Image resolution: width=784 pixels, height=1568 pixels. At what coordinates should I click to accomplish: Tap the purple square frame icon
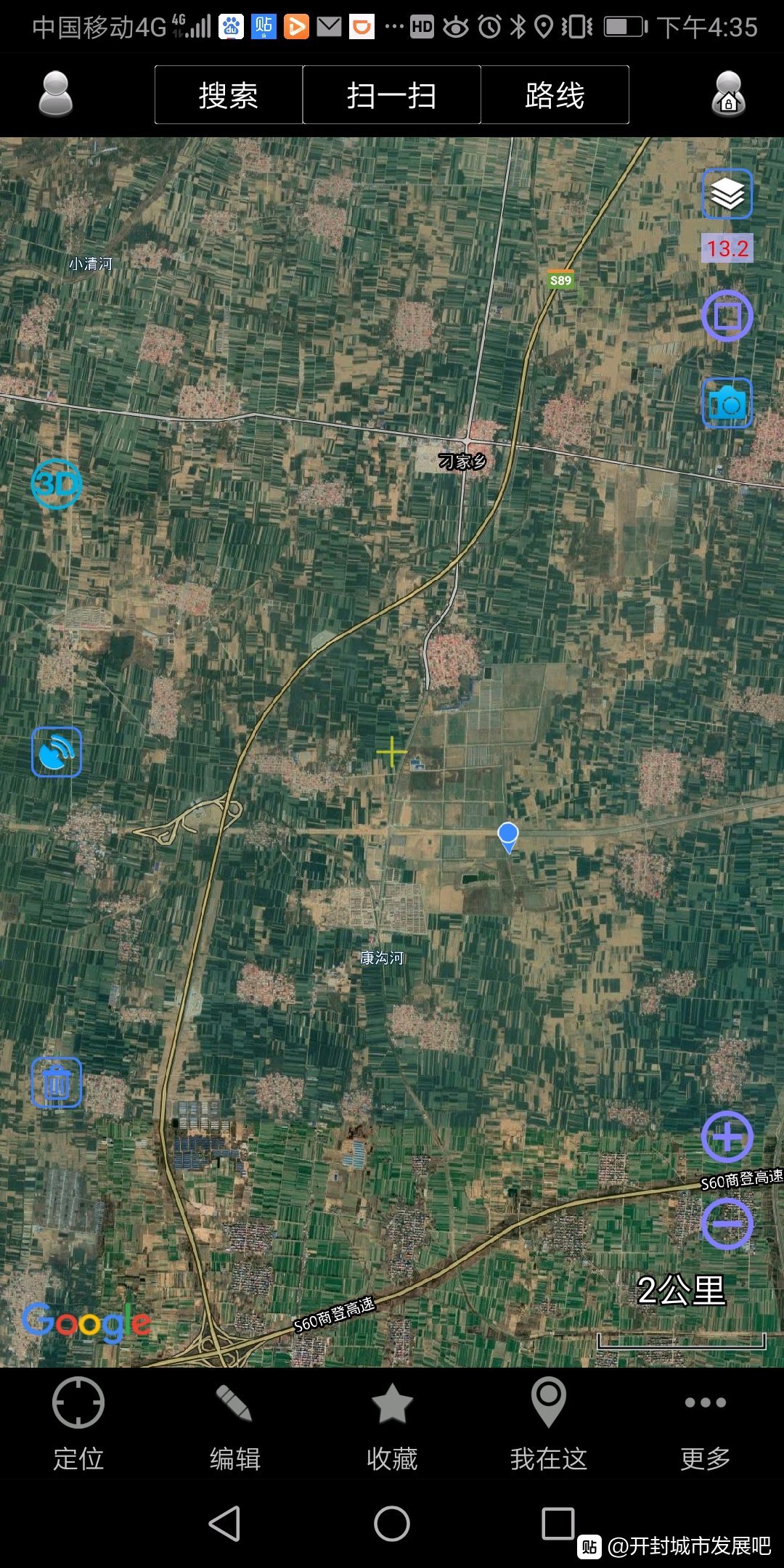pyautogui.click(x=727, y=316)
